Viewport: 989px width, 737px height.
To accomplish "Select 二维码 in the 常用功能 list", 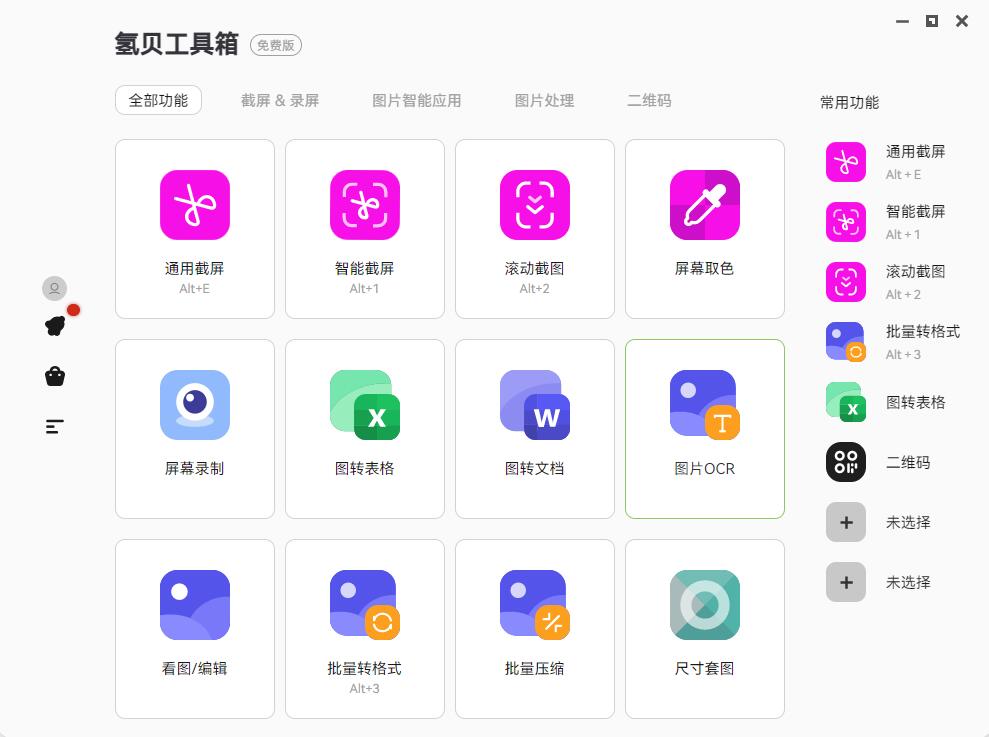I will (x=846, y=462).
